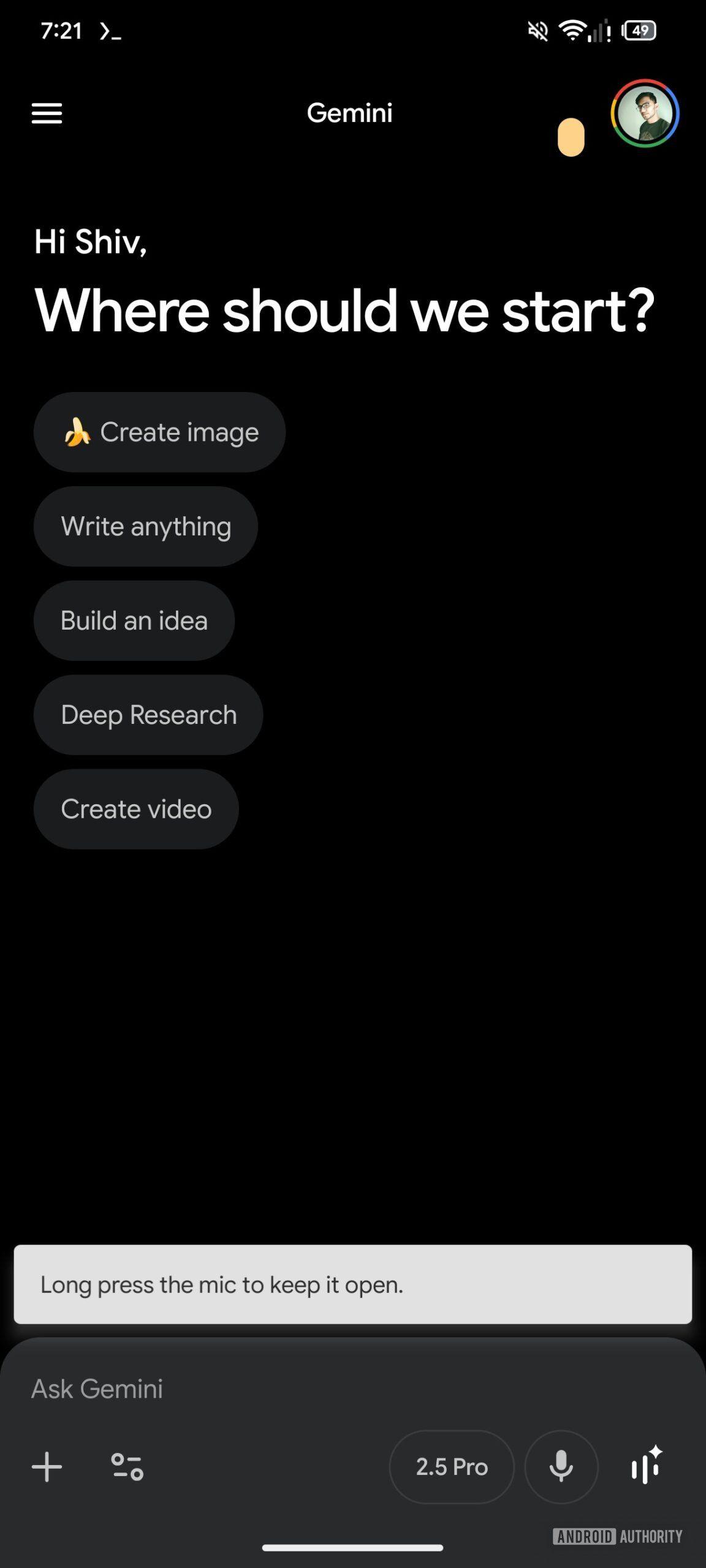Screen dimensions: 706x1568
Task: Open the navigation menu via hamburger icon
Action: point(47,113)
